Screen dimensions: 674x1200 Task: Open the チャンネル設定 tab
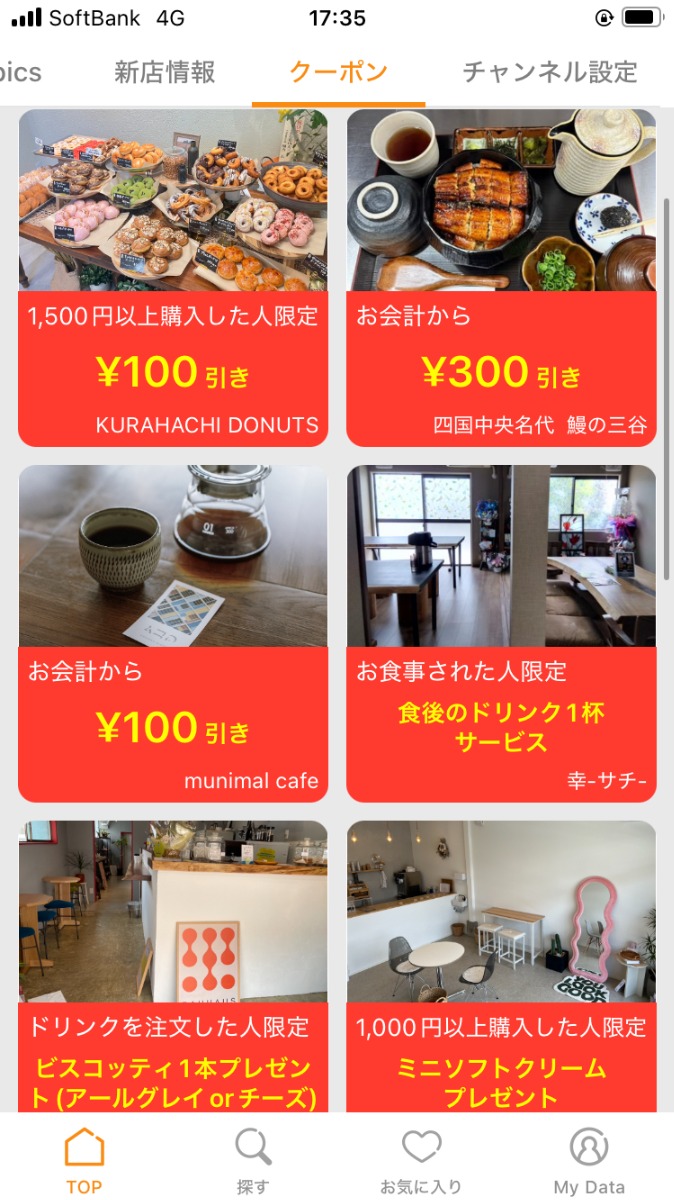549,72
